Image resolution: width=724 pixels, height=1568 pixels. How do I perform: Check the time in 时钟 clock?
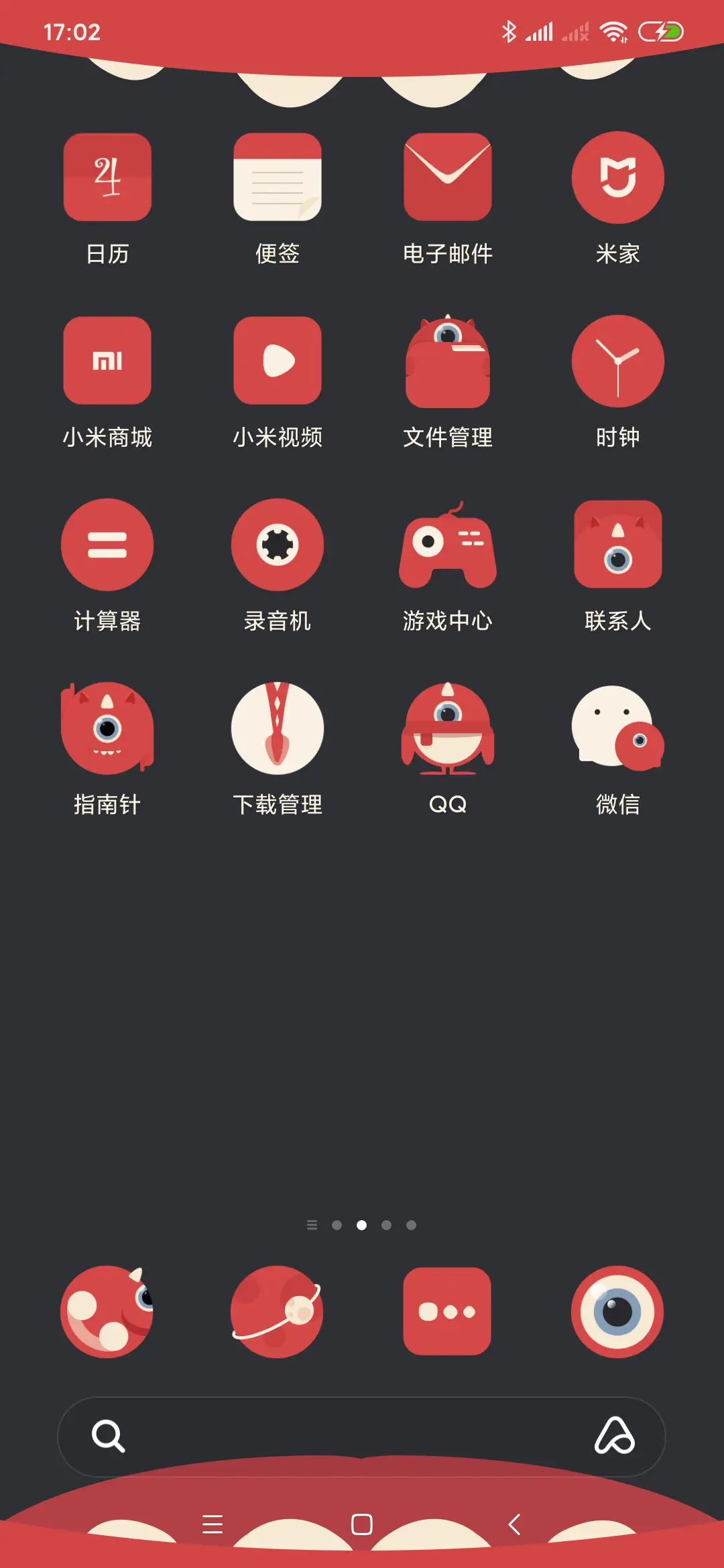click(617, 361)
